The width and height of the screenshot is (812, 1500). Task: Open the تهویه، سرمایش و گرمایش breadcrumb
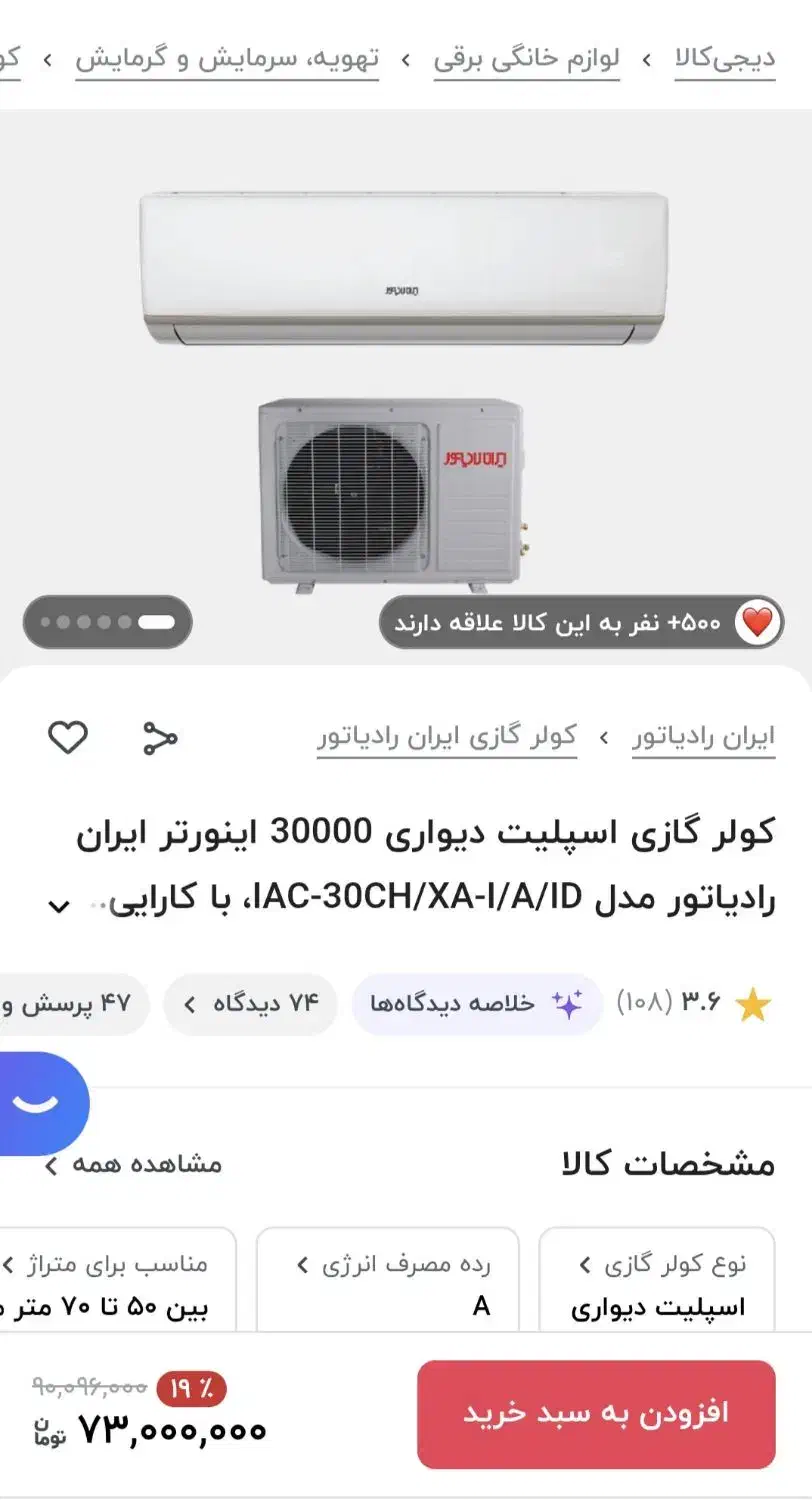pyautogui.click(x=227, y=58)
